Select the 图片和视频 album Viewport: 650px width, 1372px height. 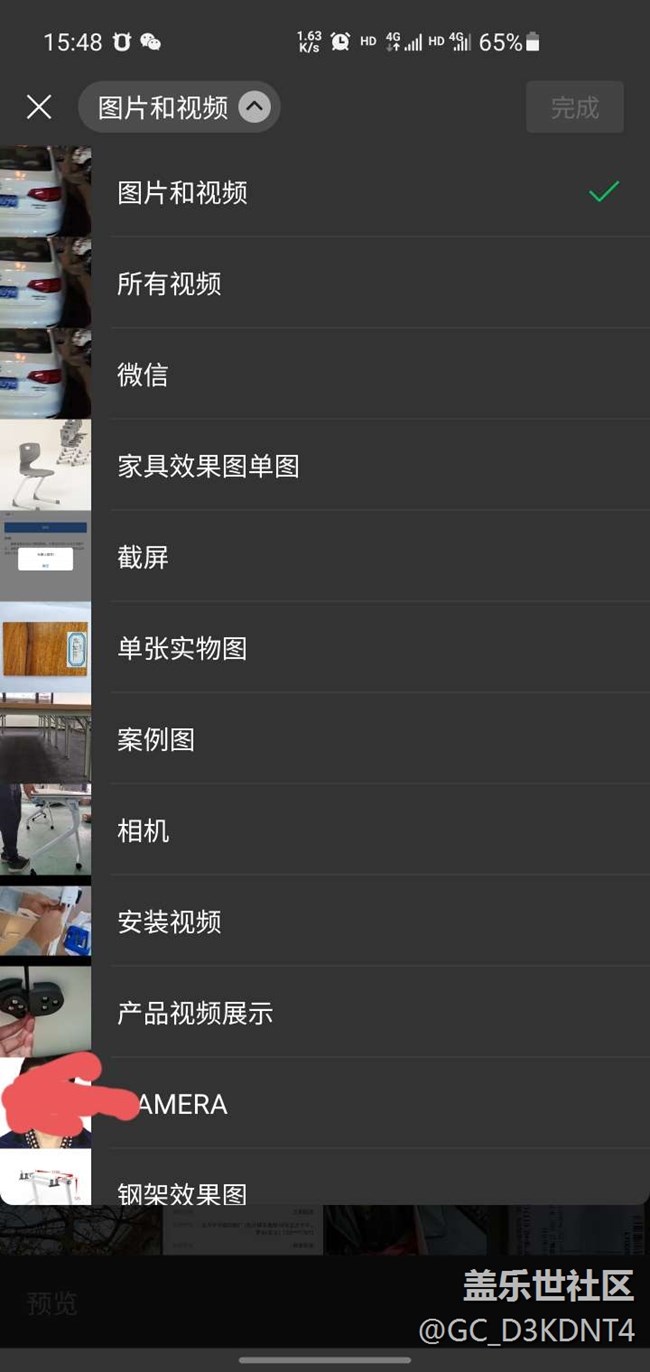(325, 192)
